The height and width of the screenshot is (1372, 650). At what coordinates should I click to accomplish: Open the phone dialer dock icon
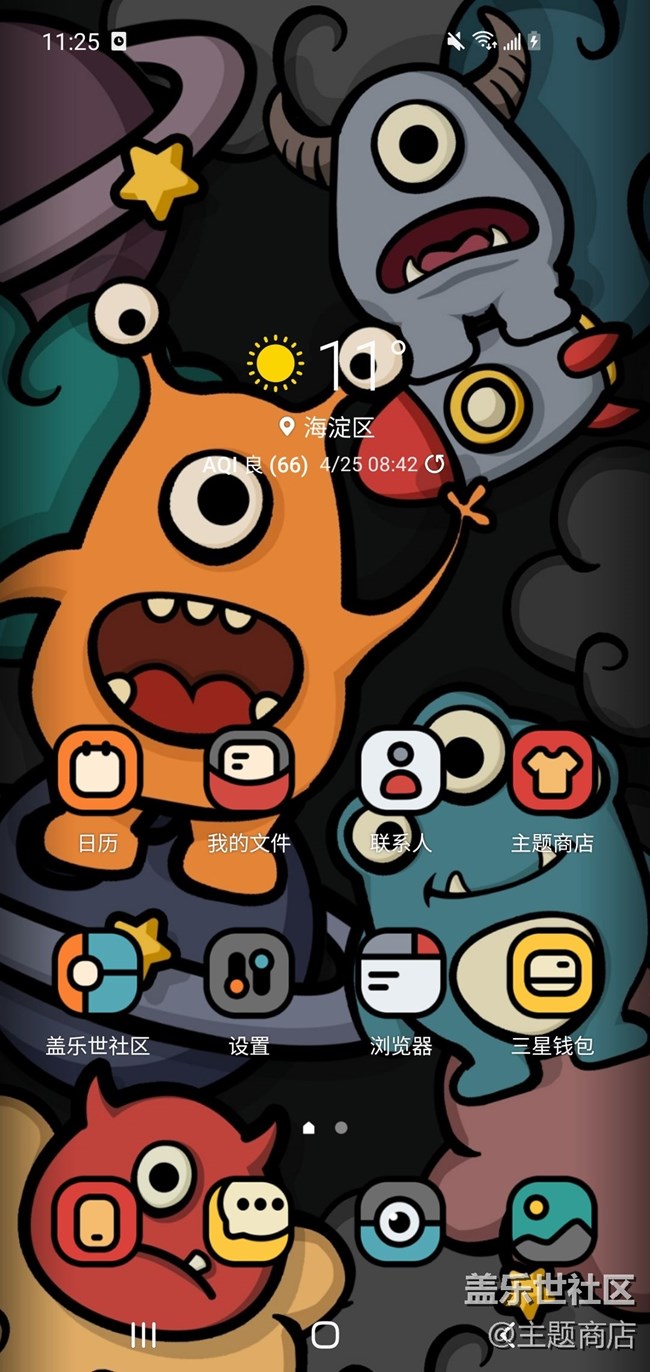click(x=97, y=1220)
